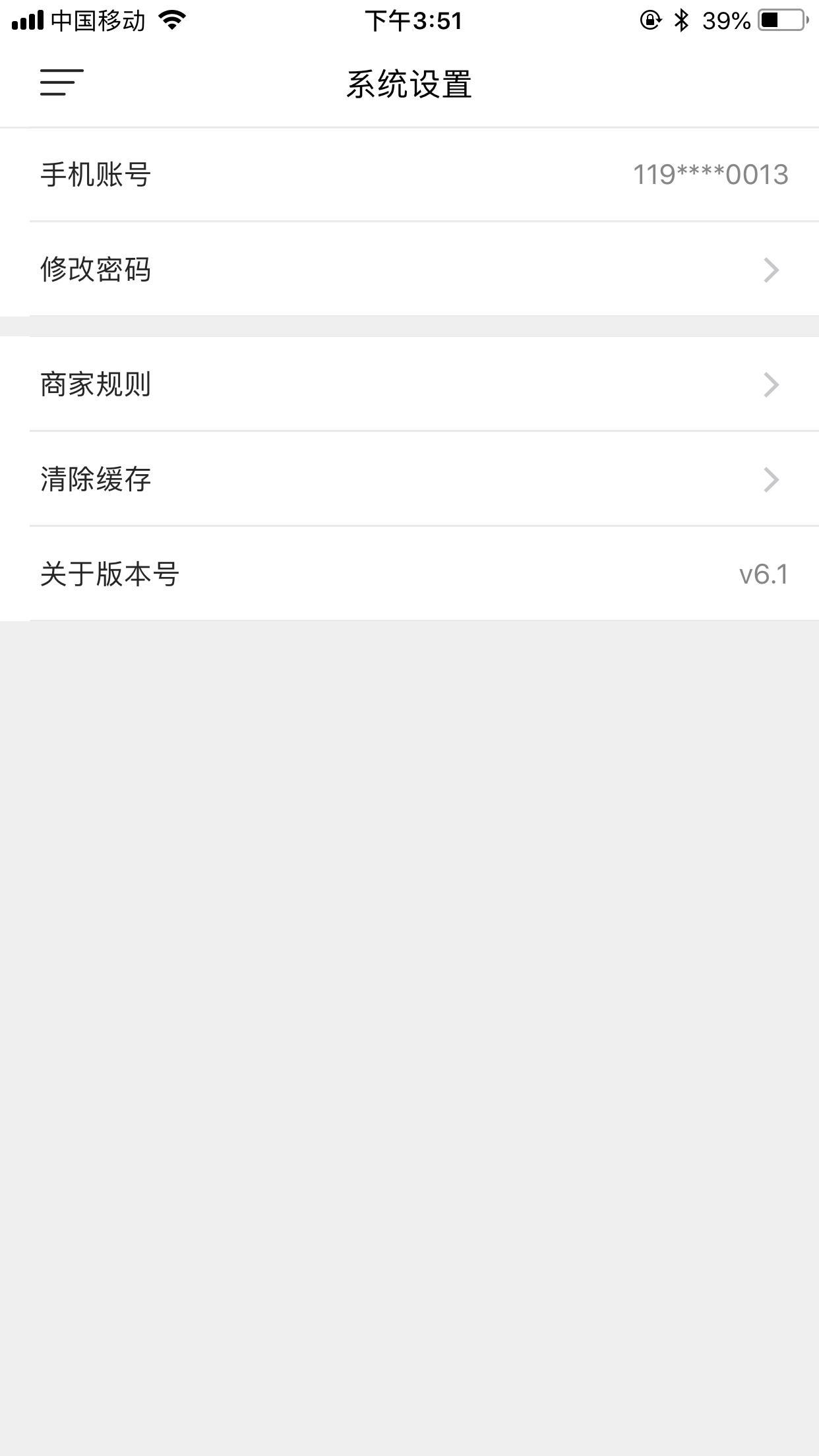Tap the cellular signal icon
Screen dimensions: 819x1456
[x=26, y=20]
